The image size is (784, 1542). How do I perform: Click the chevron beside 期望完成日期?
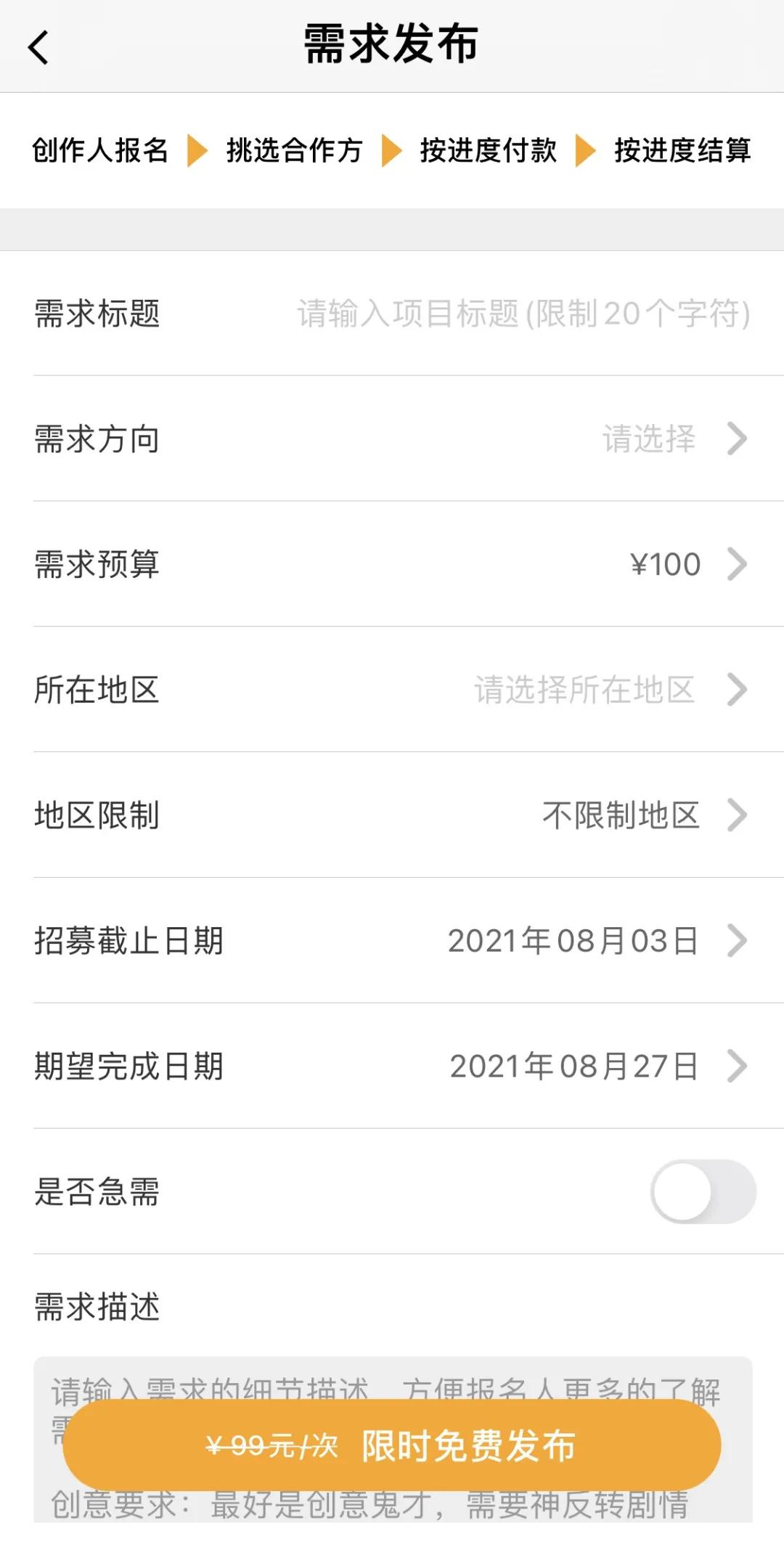740,1066
